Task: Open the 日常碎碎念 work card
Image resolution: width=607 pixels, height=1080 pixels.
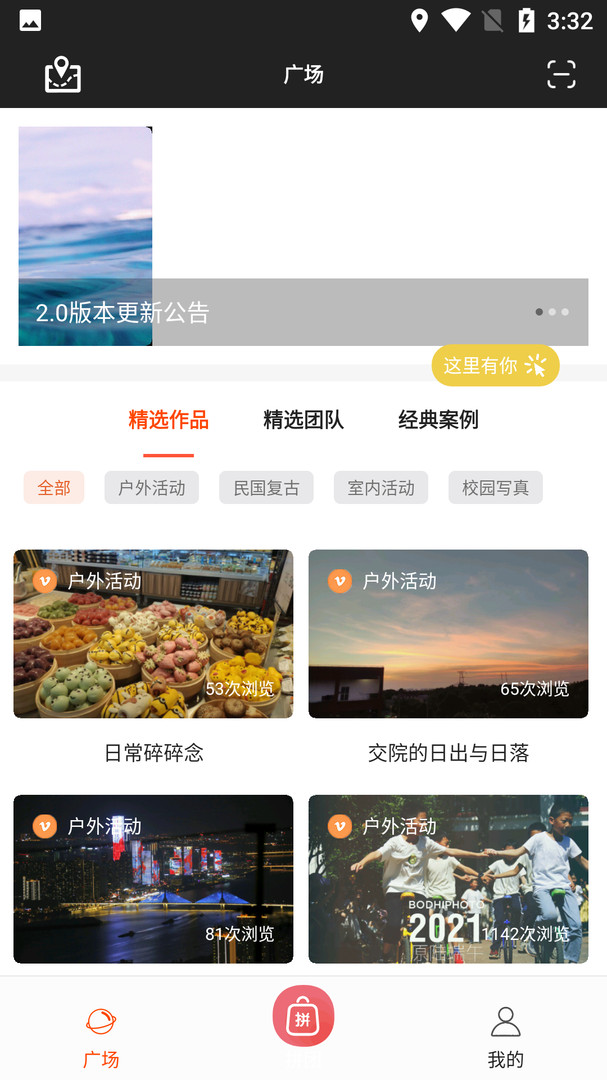Action: click(153, 634)
